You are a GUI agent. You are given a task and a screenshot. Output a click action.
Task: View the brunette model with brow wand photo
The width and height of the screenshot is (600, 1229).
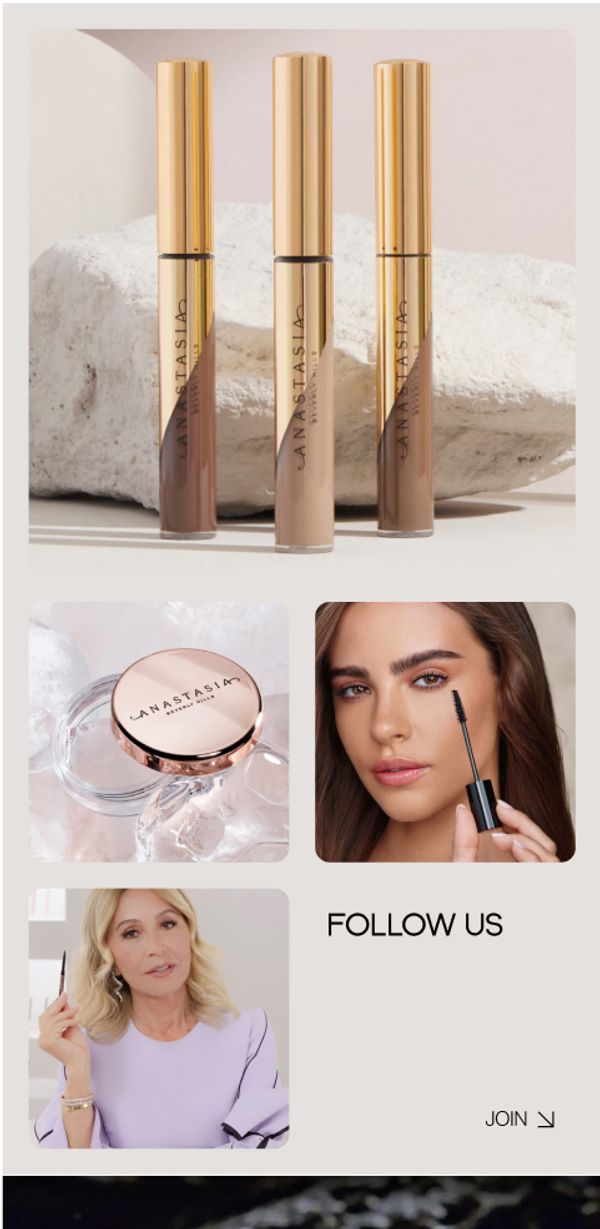444,731
